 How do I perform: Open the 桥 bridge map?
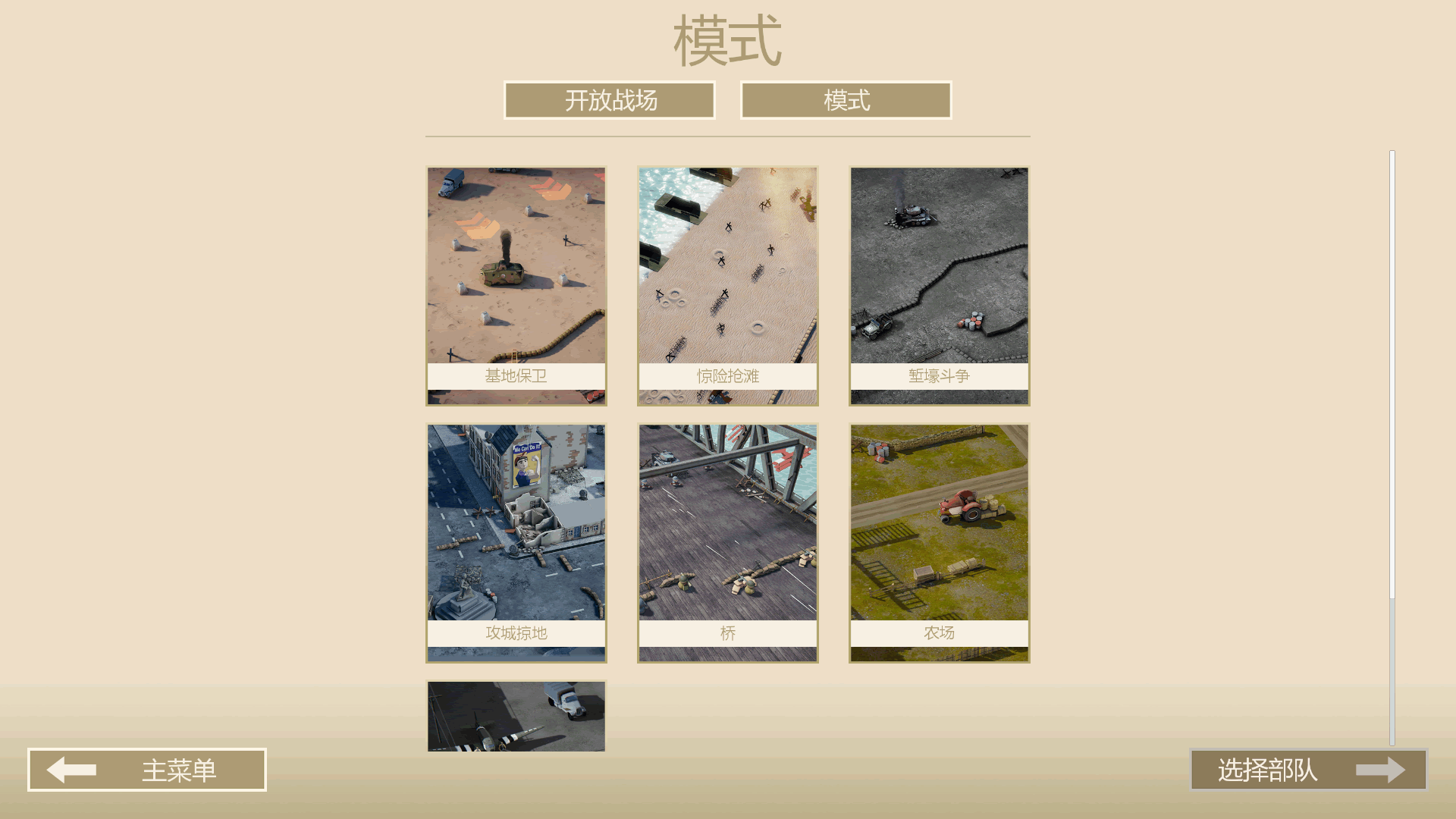[727, 543]
